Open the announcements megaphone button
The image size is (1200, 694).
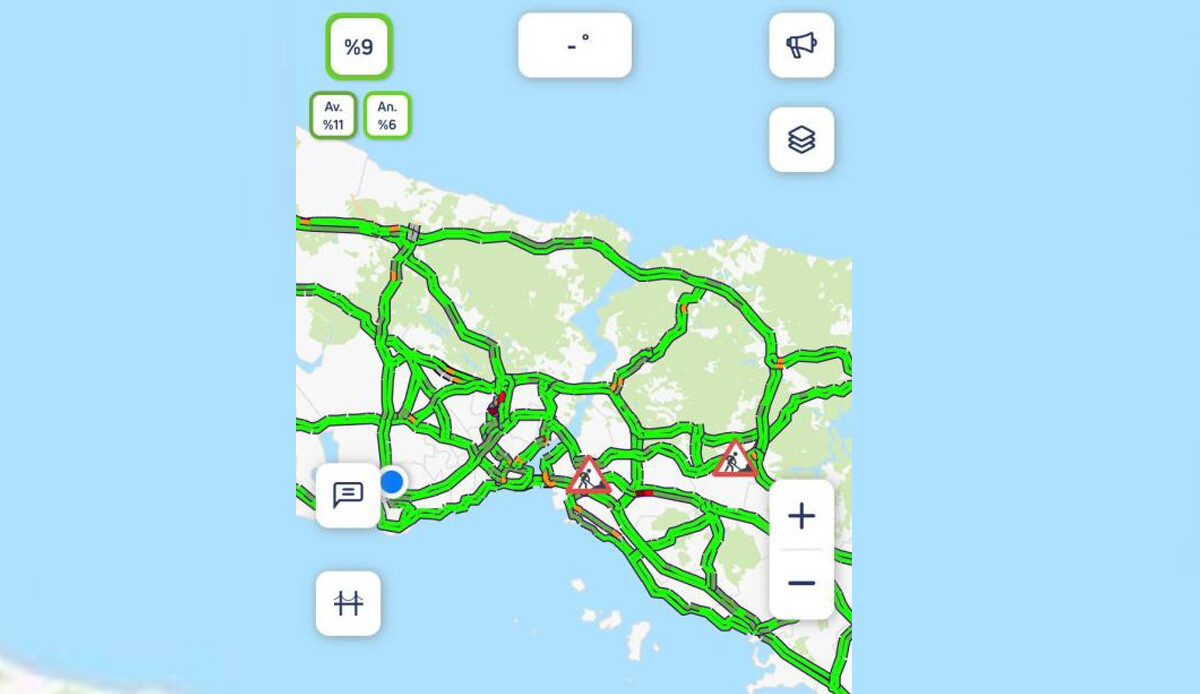[801, 45]
